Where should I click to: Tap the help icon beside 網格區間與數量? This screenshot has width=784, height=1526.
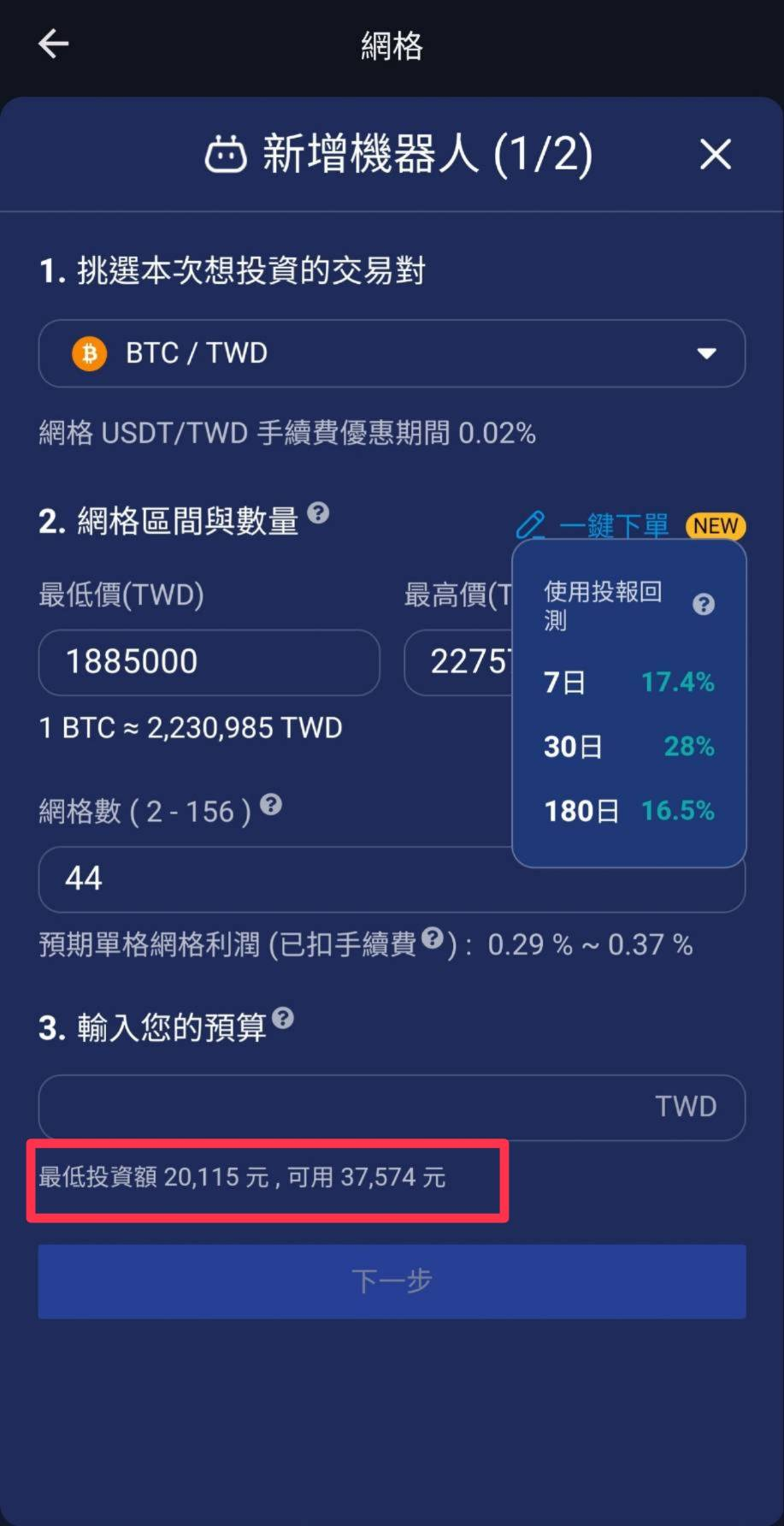point(318,512)
